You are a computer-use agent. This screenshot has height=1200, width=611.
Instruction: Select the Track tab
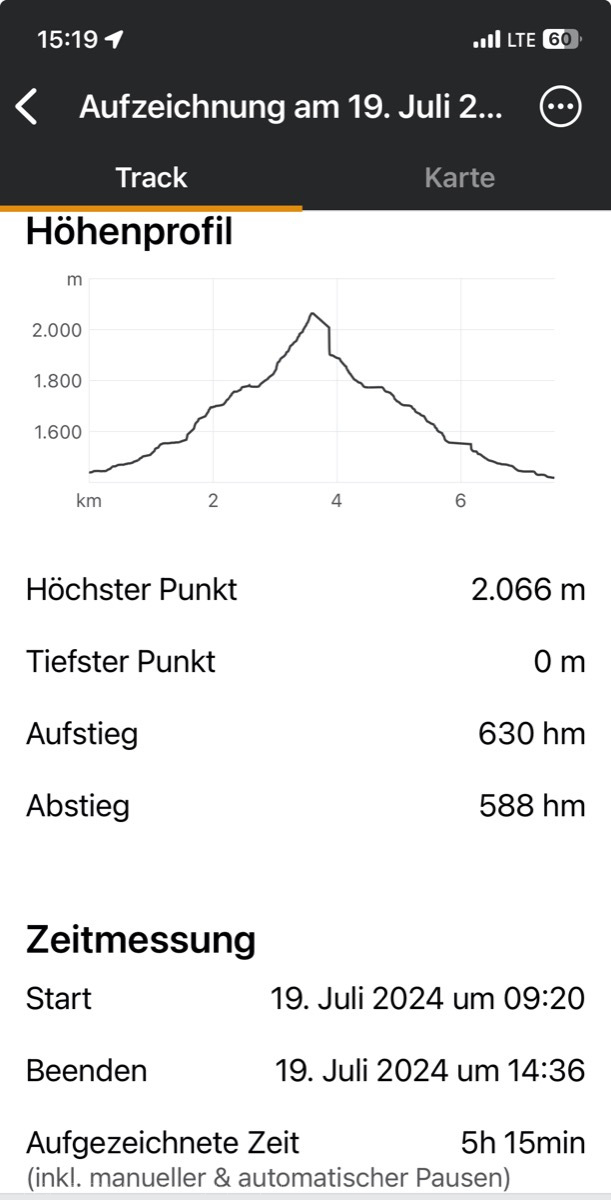151,178
